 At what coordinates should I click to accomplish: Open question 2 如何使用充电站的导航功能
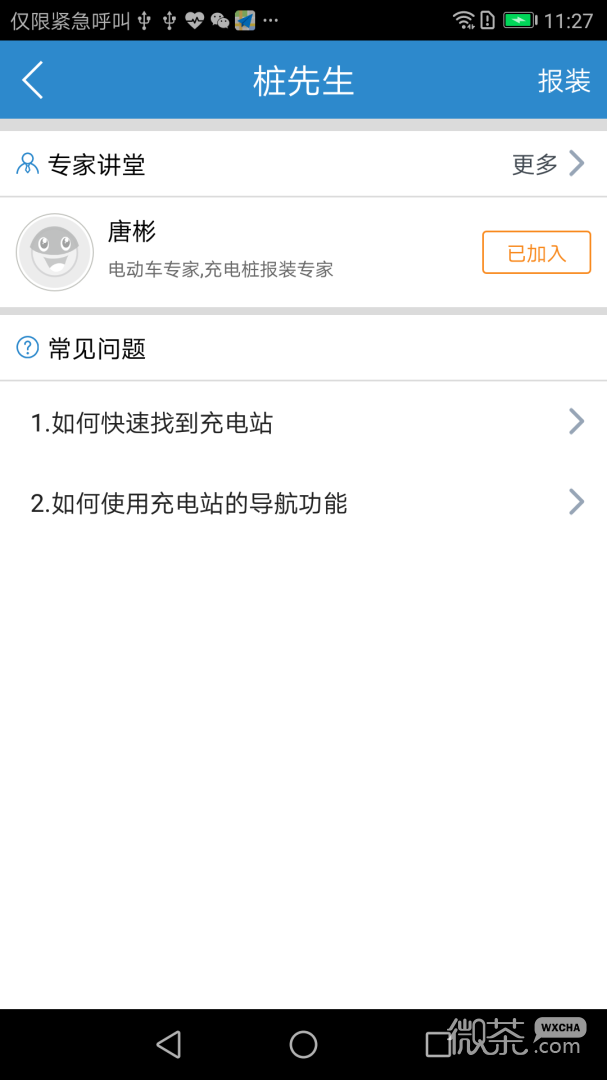coord(303,503)
